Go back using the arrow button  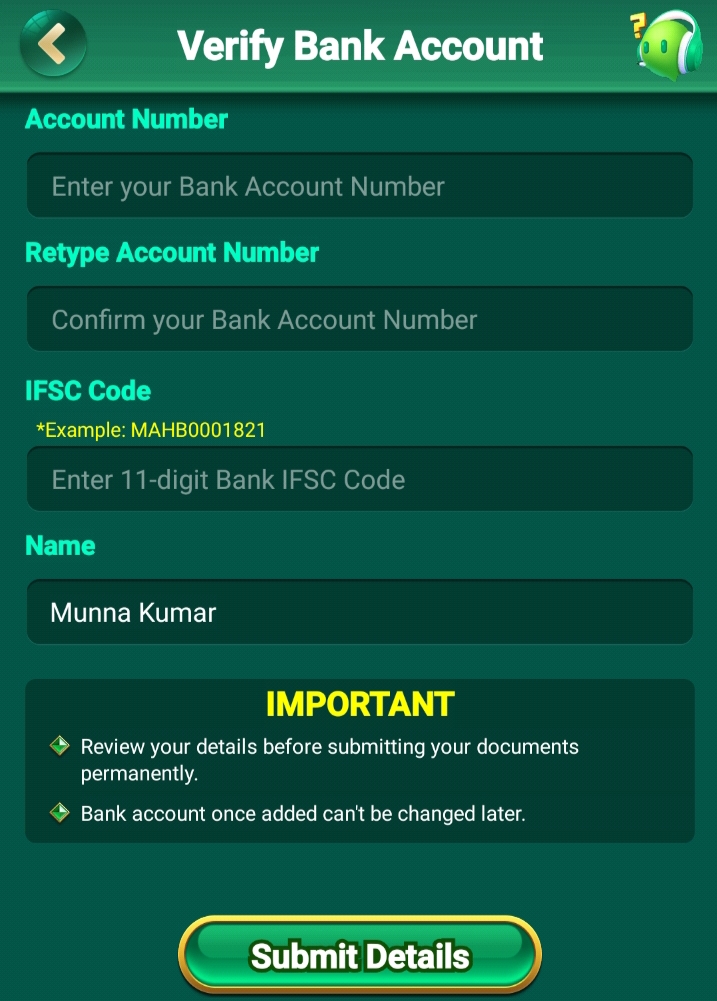(53, 44)
